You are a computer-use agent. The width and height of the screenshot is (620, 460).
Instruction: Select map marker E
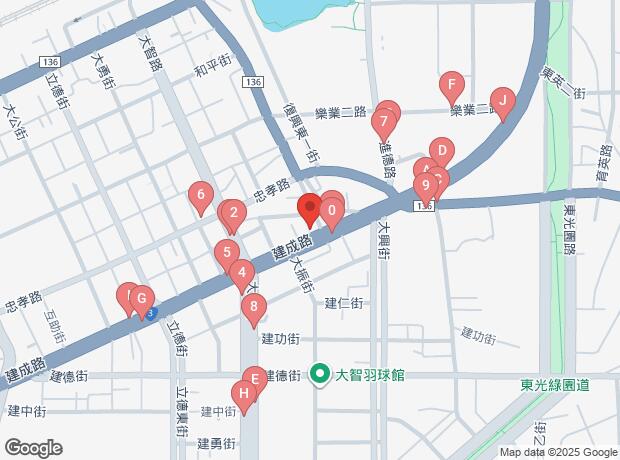tap(255, 380)
